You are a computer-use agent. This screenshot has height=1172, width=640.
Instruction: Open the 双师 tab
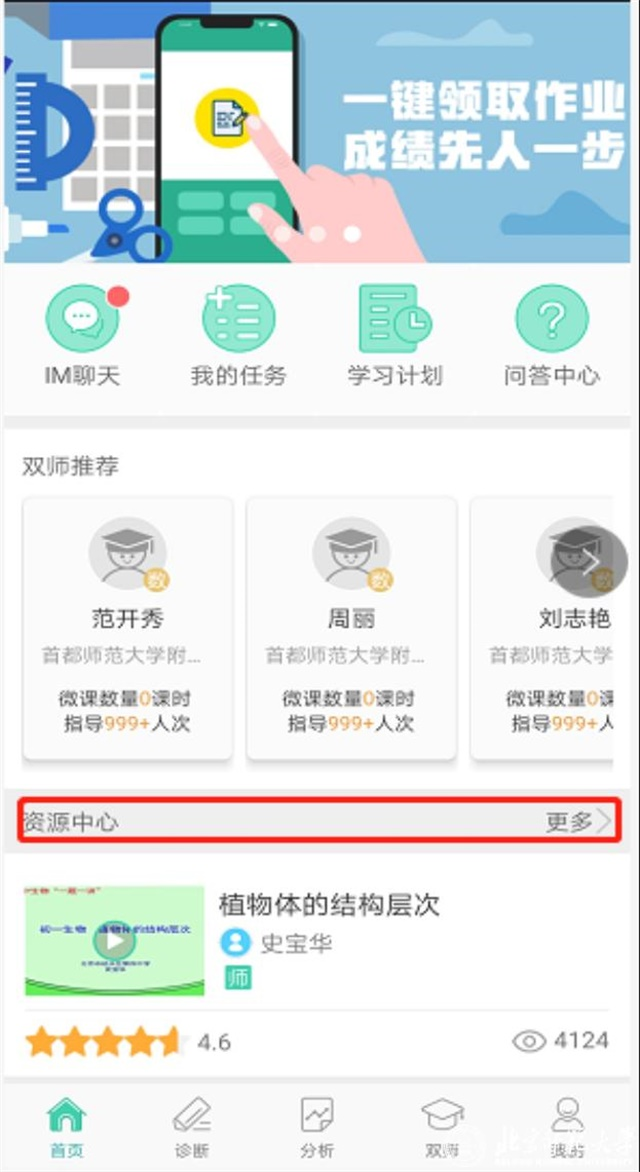442,1126
